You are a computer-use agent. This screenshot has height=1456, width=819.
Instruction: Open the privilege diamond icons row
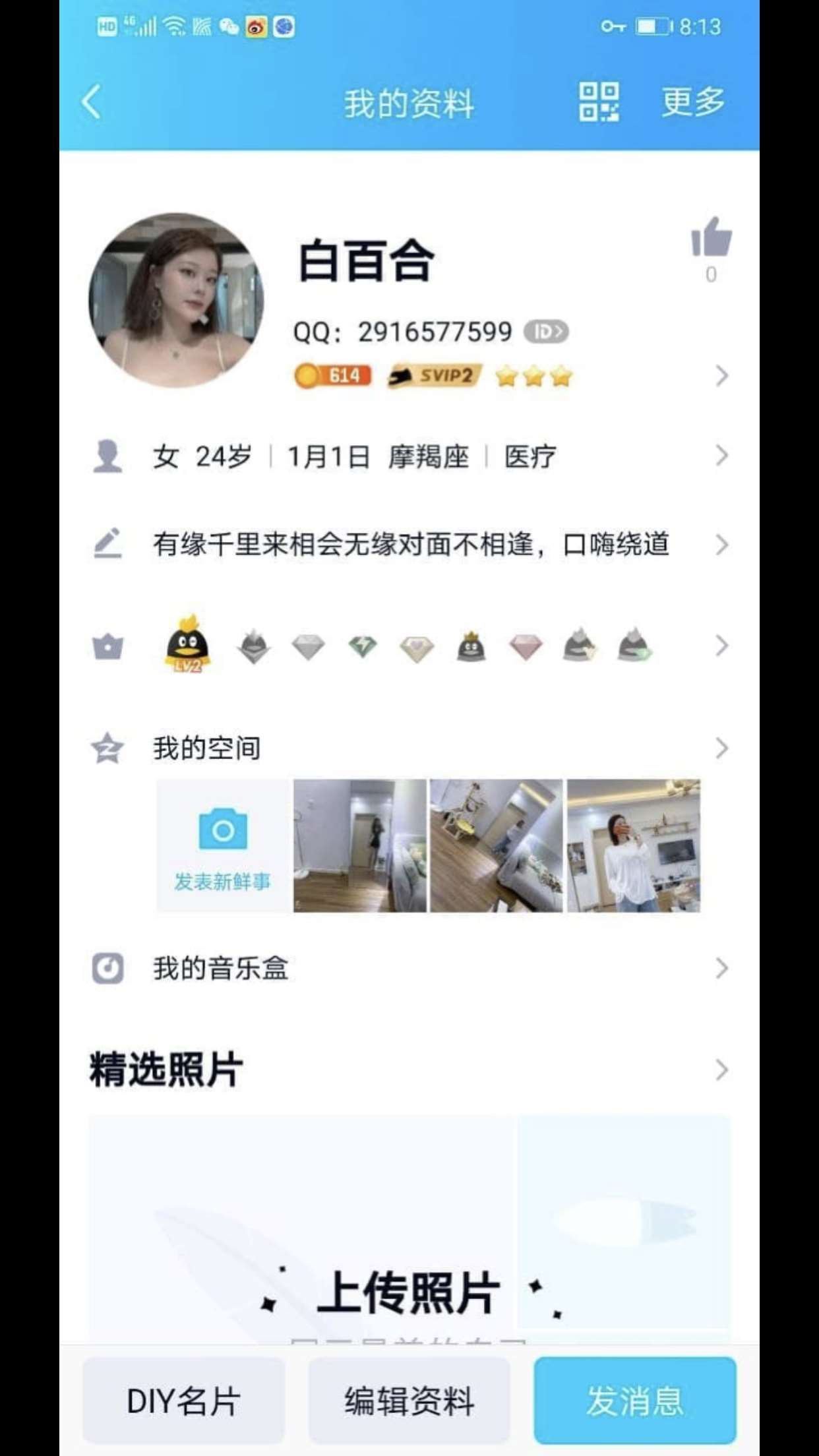[409, 646]
